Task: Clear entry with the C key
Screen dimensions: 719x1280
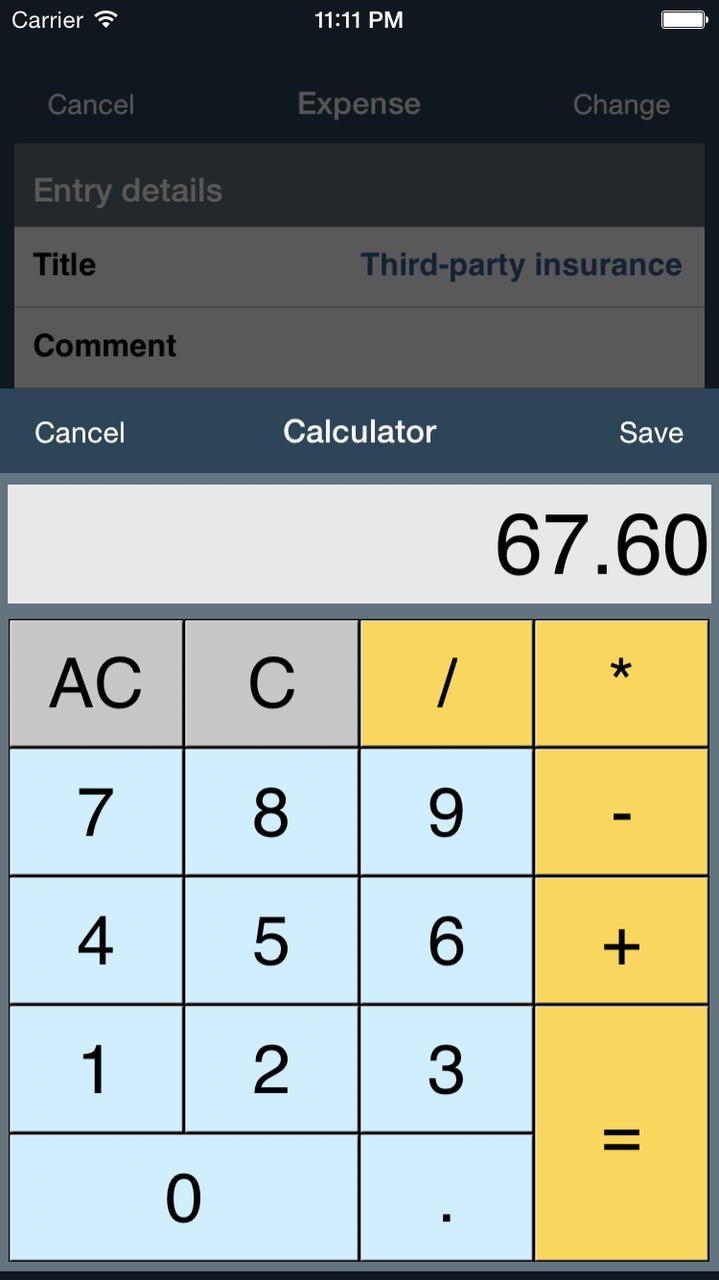Action: [x=272, y=683]
